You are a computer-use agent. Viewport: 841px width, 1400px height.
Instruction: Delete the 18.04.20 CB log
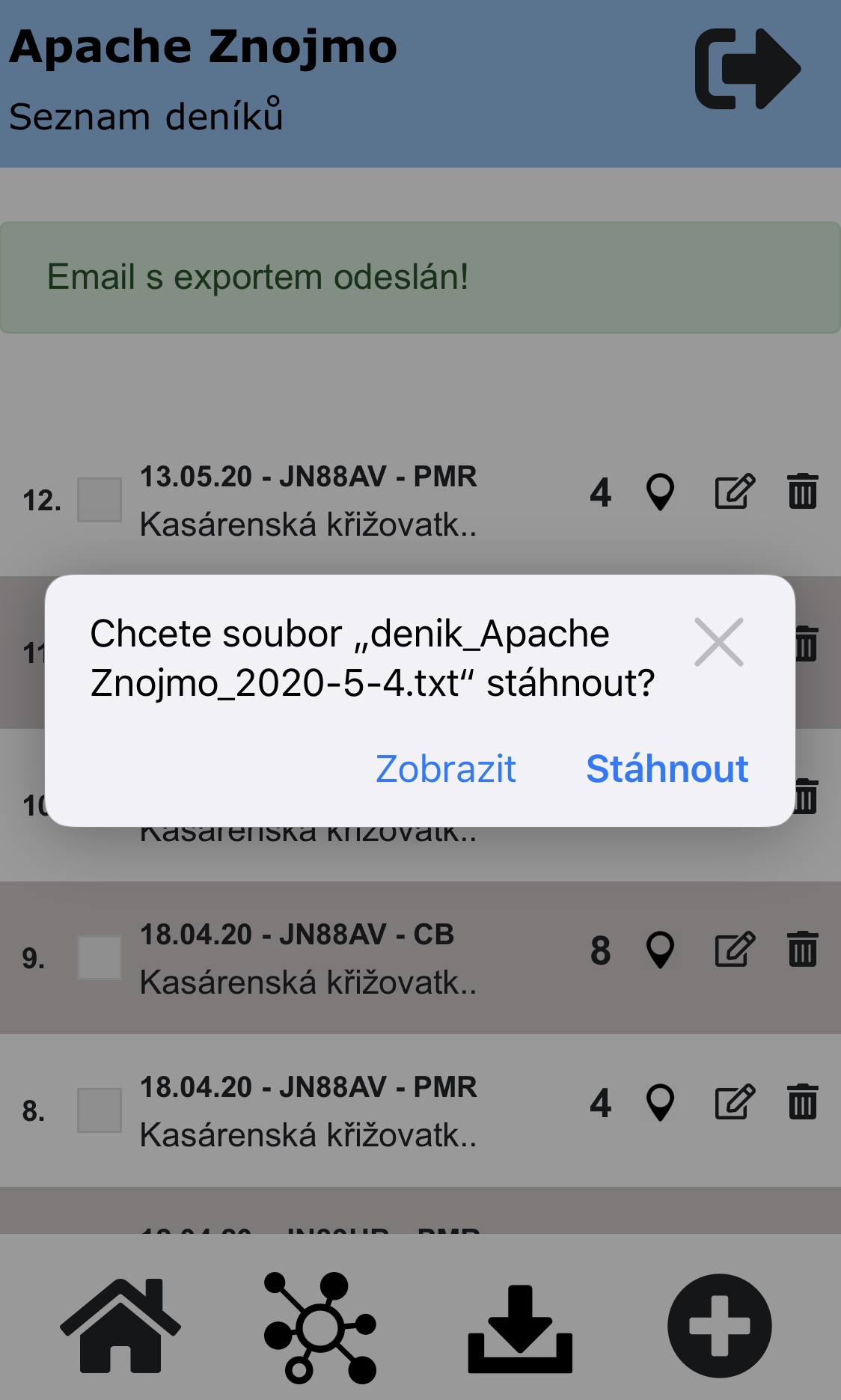[802, 950]
